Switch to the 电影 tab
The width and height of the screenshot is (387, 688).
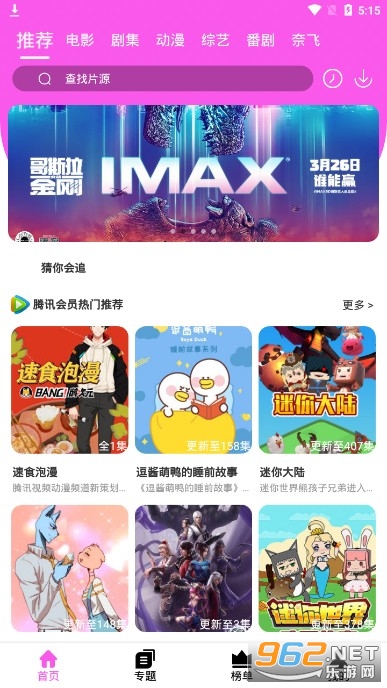click(x=80, y=40)
